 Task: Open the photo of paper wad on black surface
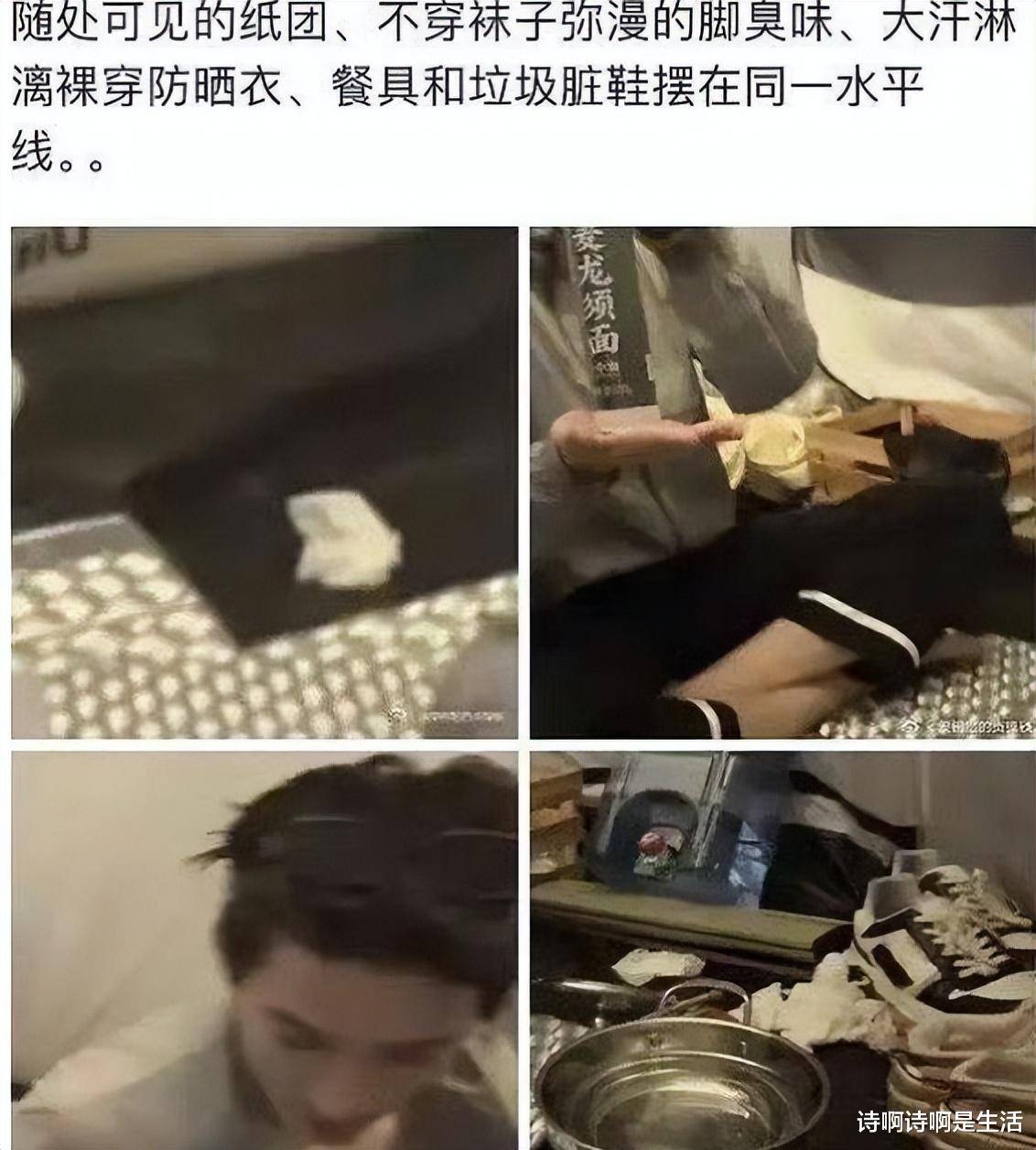264,483
